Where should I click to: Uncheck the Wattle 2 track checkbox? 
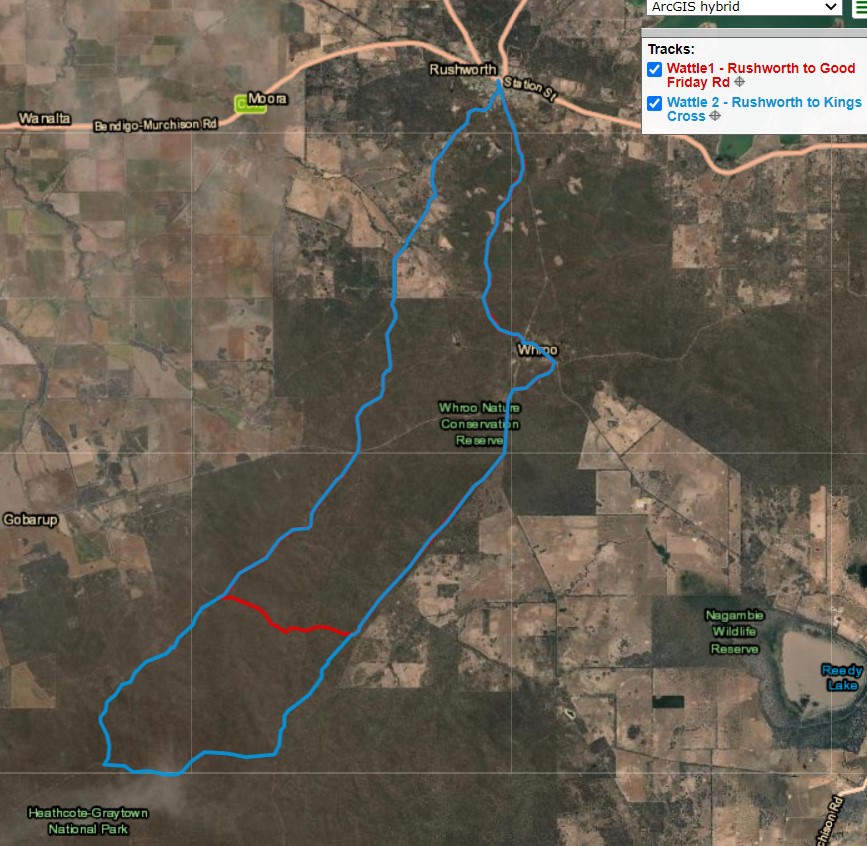click(x=654, y=103)
